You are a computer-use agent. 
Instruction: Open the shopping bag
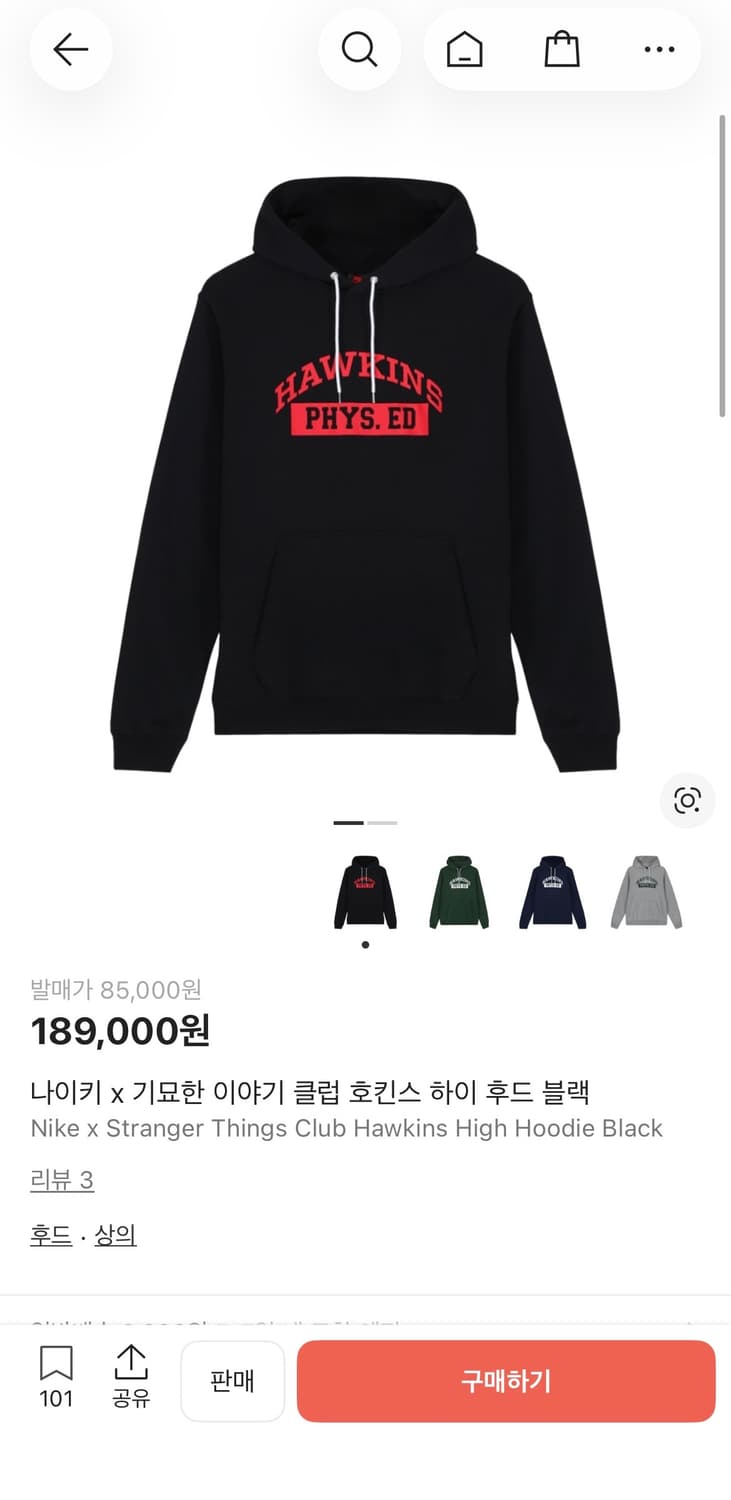pyautogui.click(x=561, y=49)
